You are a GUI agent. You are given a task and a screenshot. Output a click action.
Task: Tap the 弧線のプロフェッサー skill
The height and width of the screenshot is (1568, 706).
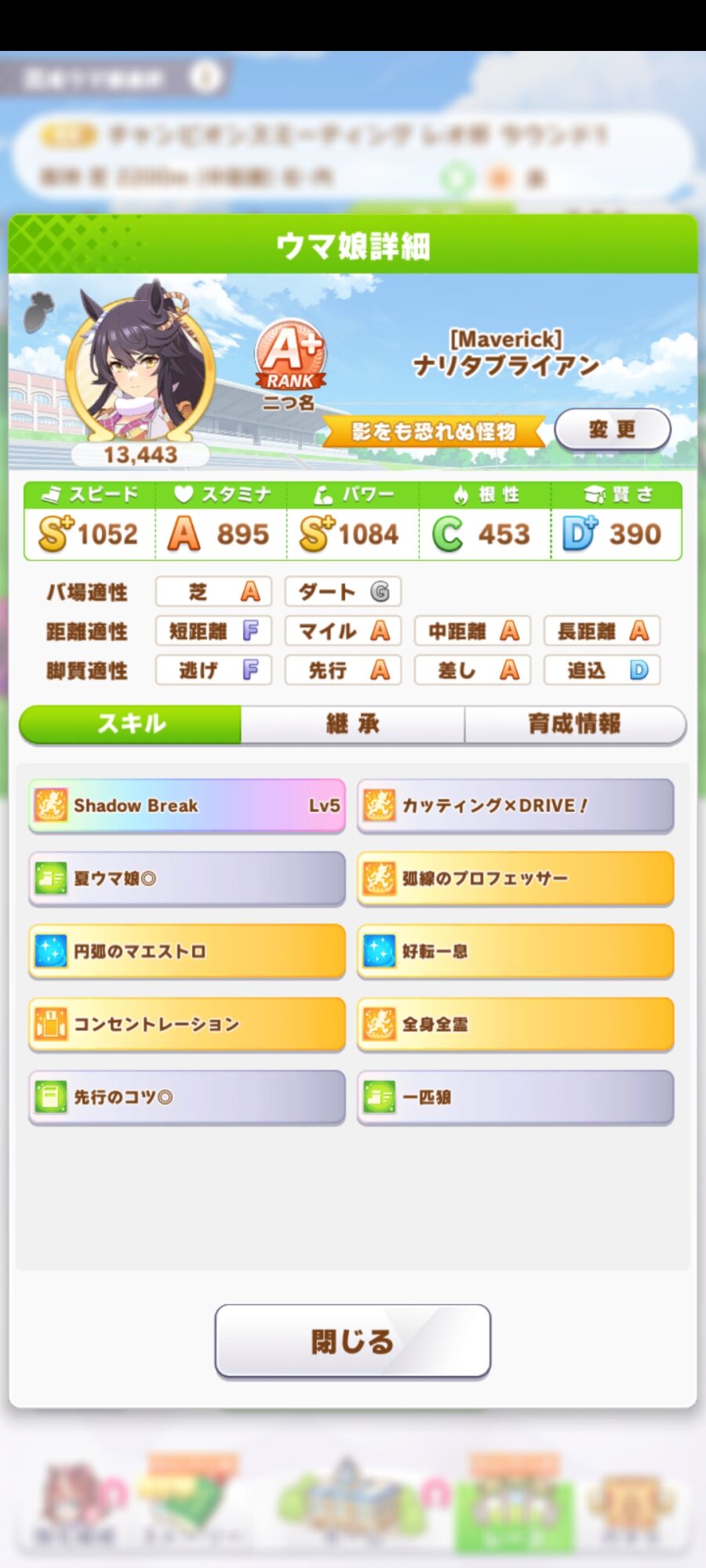(x=515, y=878)
